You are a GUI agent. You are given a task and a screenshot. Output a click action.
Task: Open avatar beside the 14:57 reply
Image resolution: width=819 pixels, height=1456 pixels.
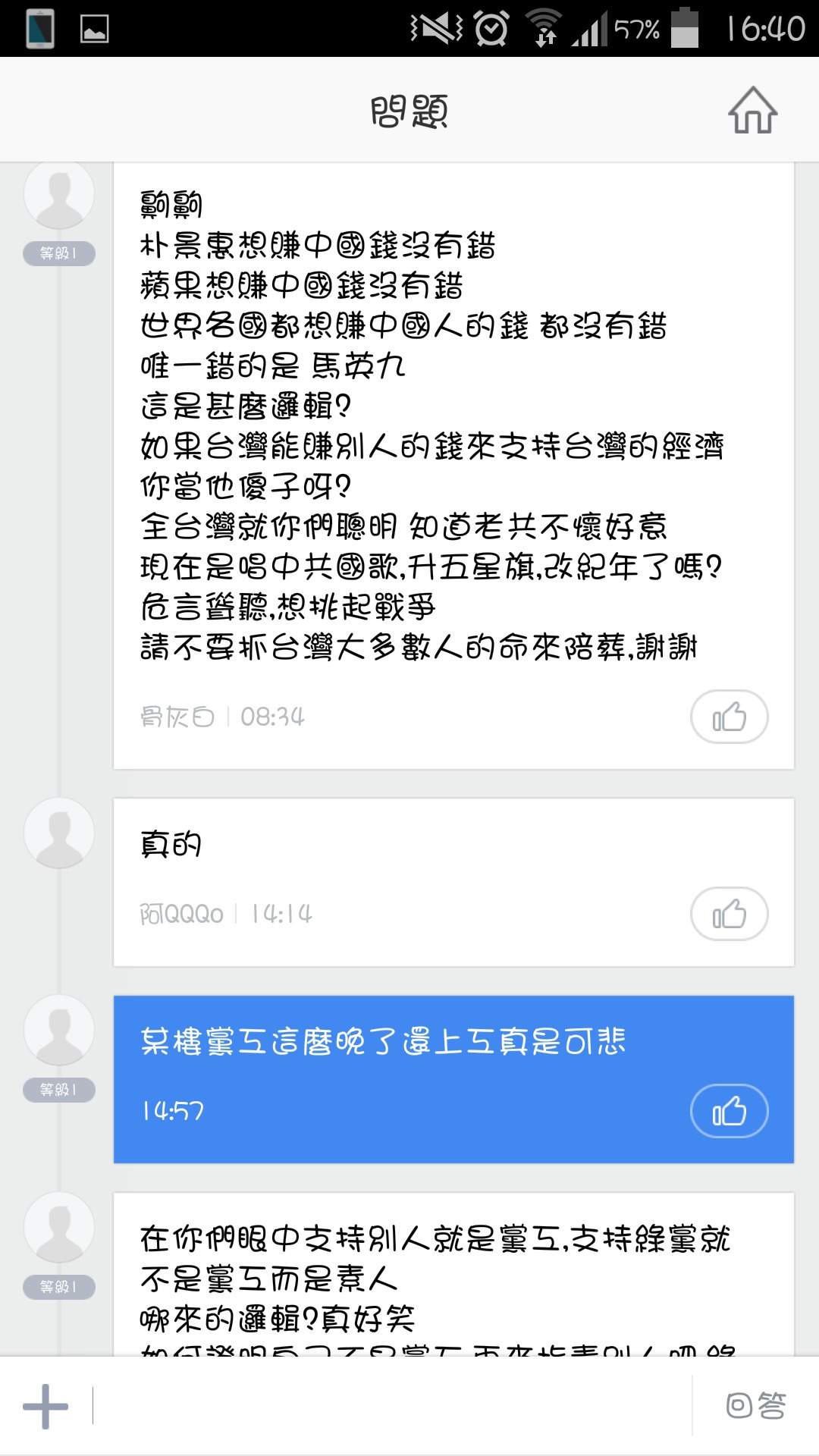[59, 1030]
